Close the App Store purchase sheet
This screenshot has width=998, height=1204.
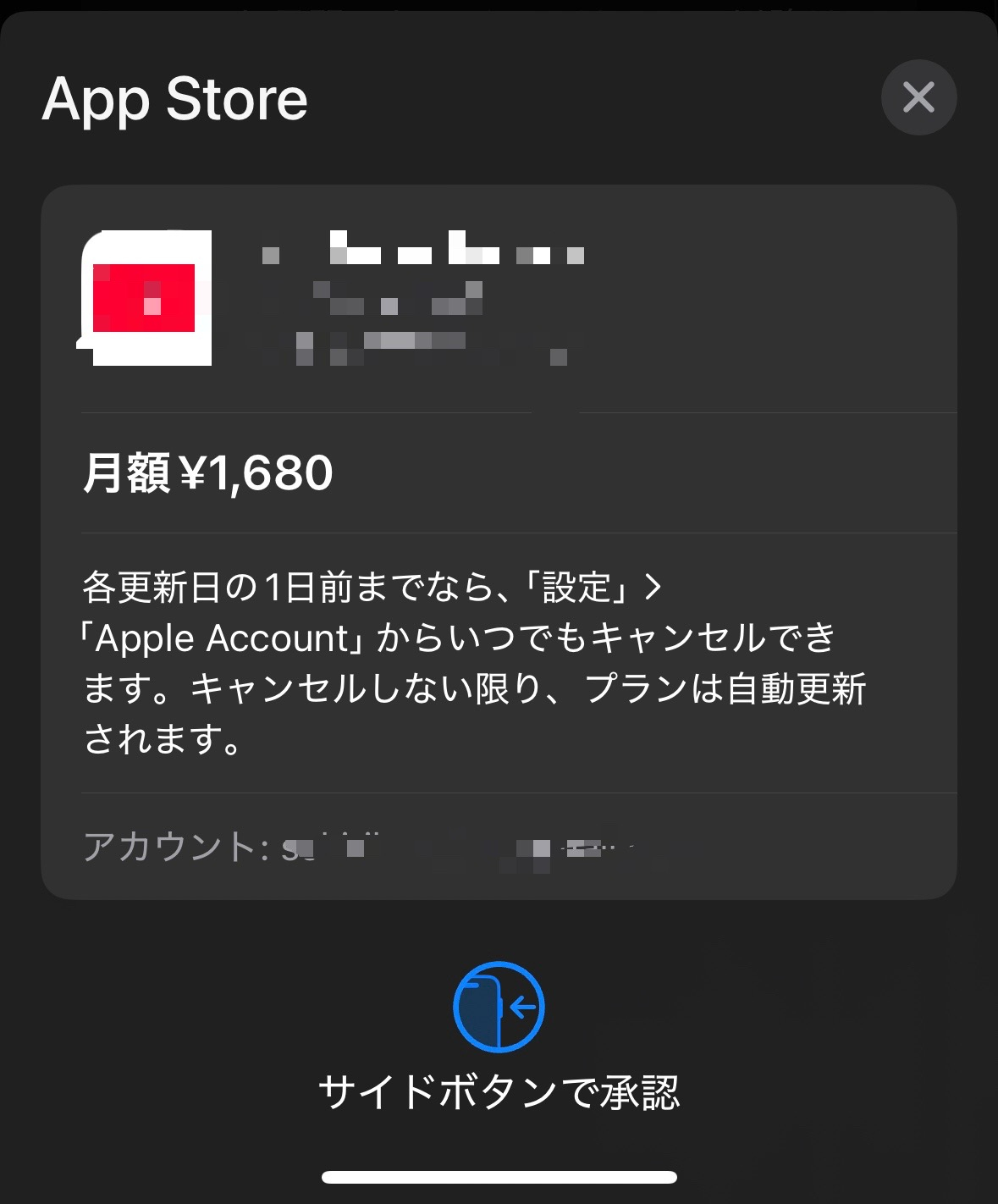[x=918, y=97]
